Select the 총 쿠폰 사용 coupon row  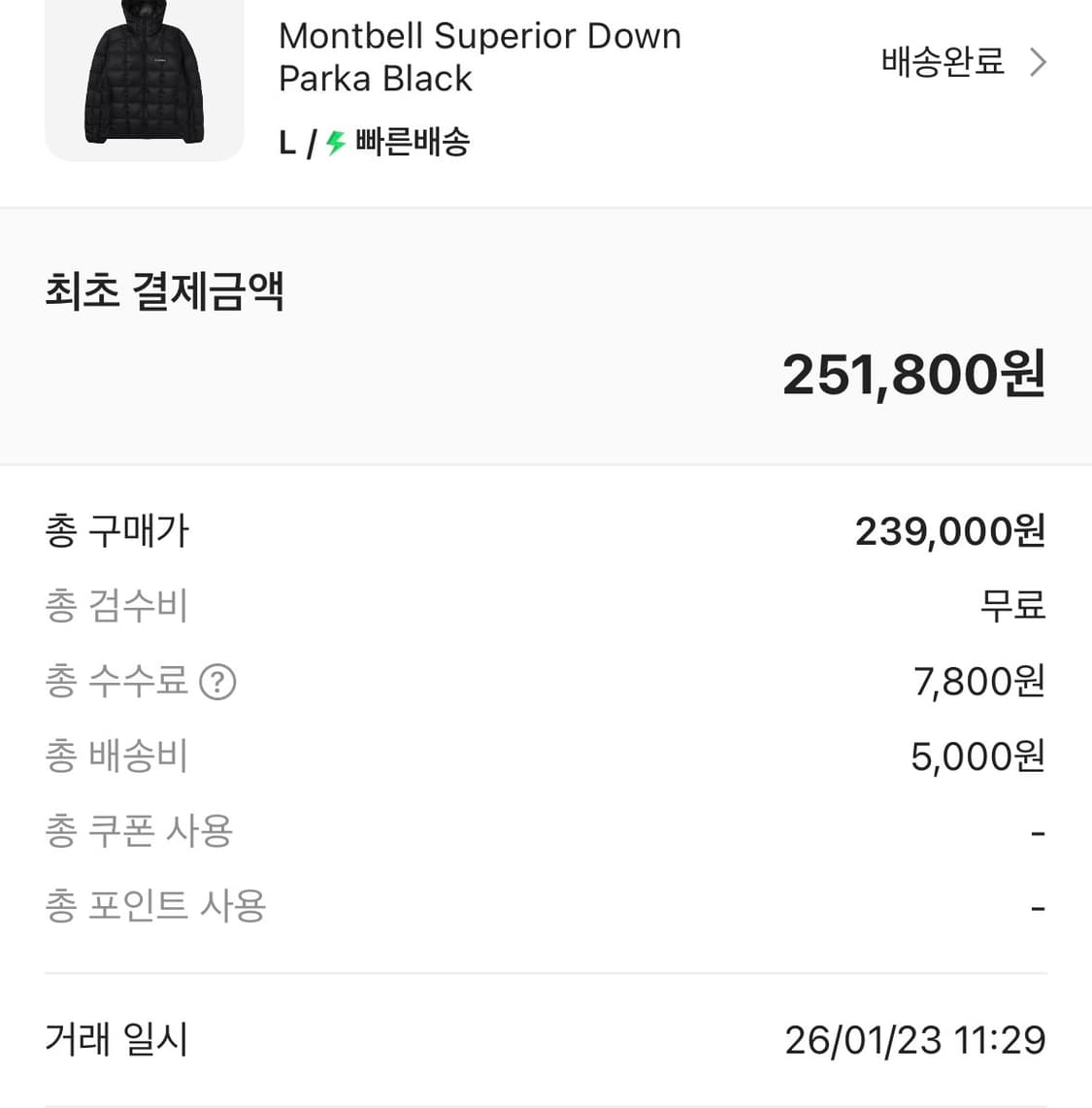(x=138, y=831)
